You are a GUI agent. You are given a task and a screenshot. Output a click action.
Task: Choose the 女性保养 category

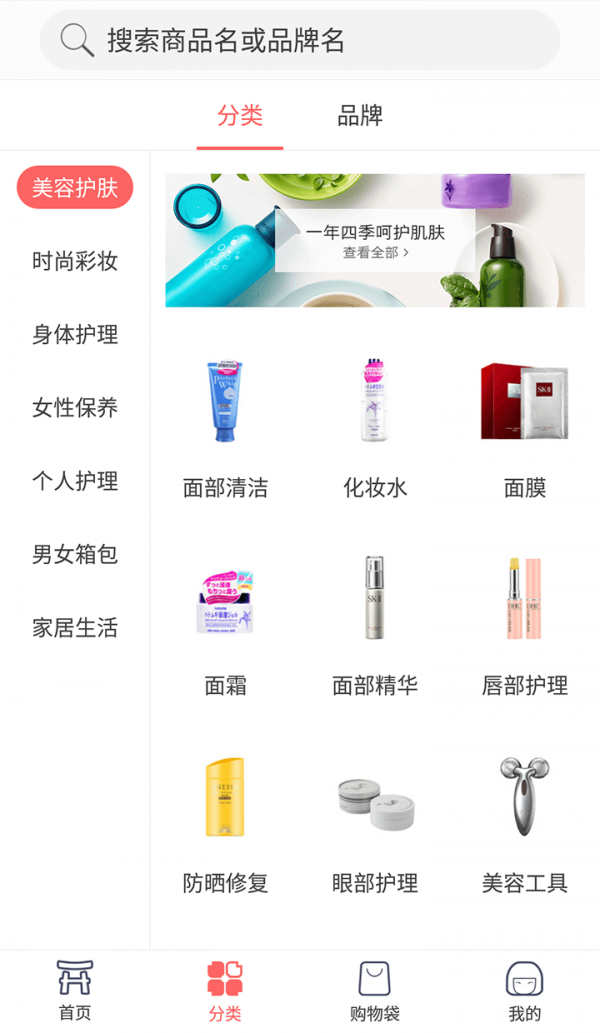click(x=75, y=408)
